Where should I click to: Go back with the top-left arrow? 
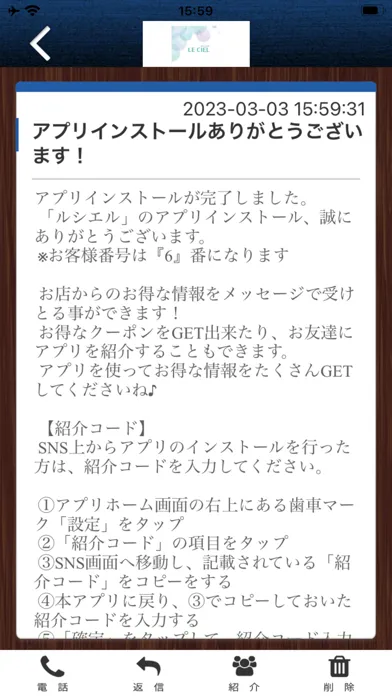pyautogui.click(x=40, y=44)
